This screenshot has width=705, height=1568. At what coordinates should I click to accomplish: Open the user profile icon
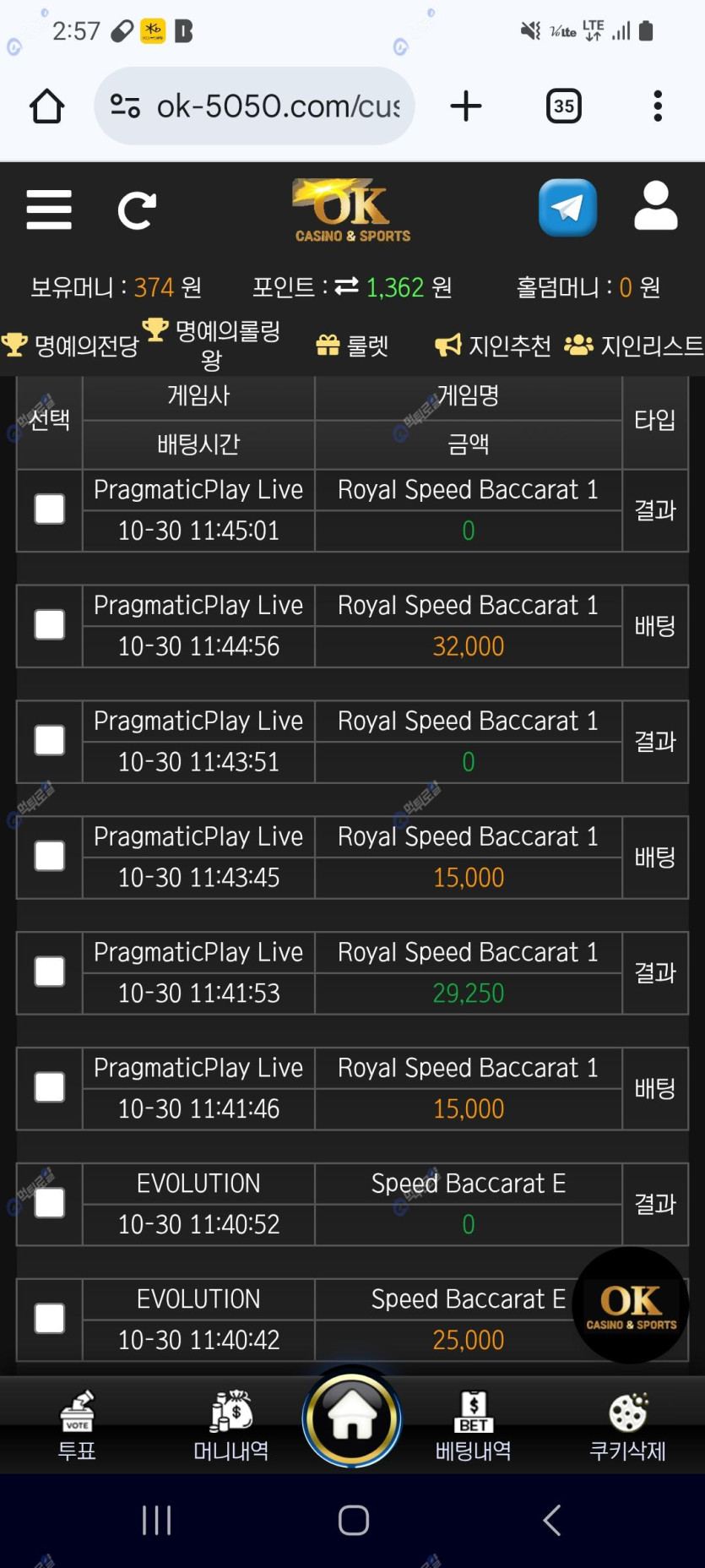pyautogui.click(x=655, y=207)
